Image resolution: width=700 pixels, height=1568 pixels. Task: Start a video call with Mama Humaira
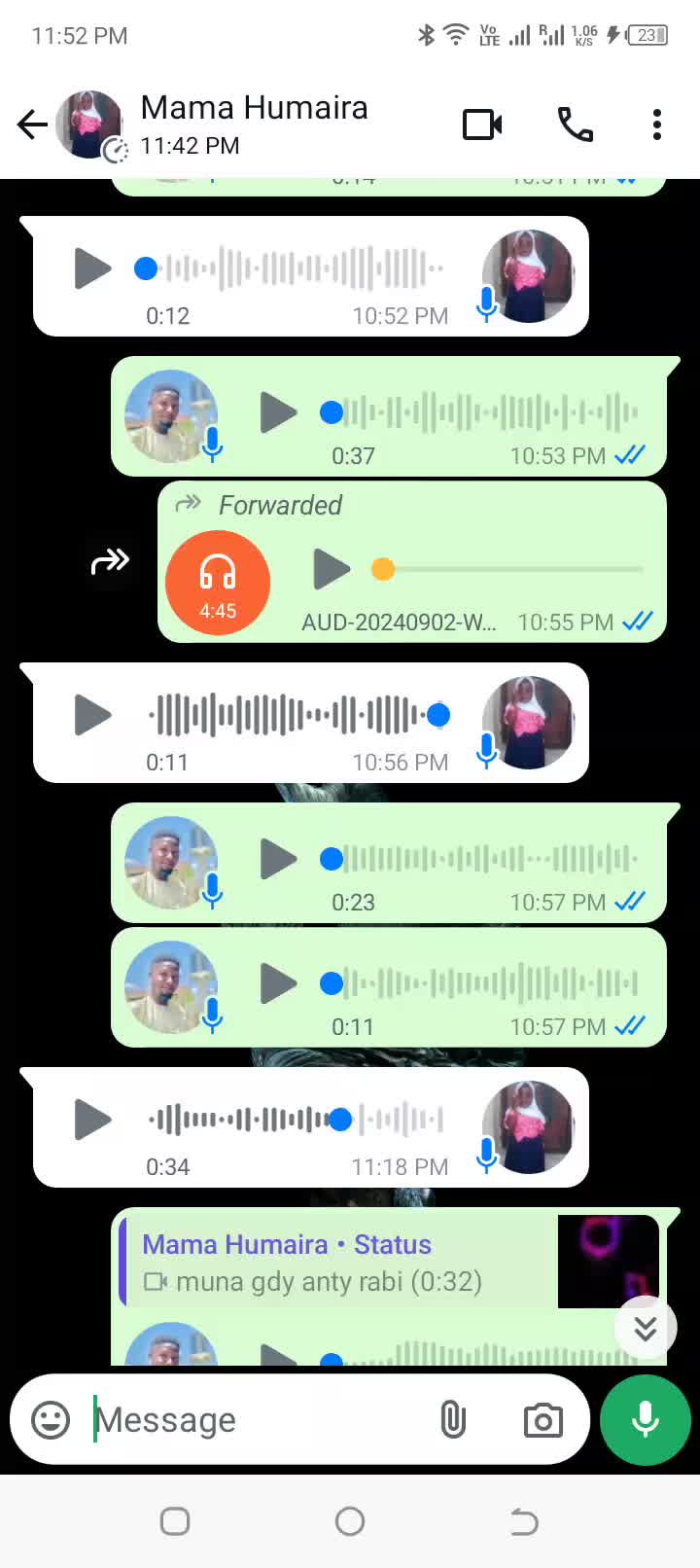click(482, 125)
